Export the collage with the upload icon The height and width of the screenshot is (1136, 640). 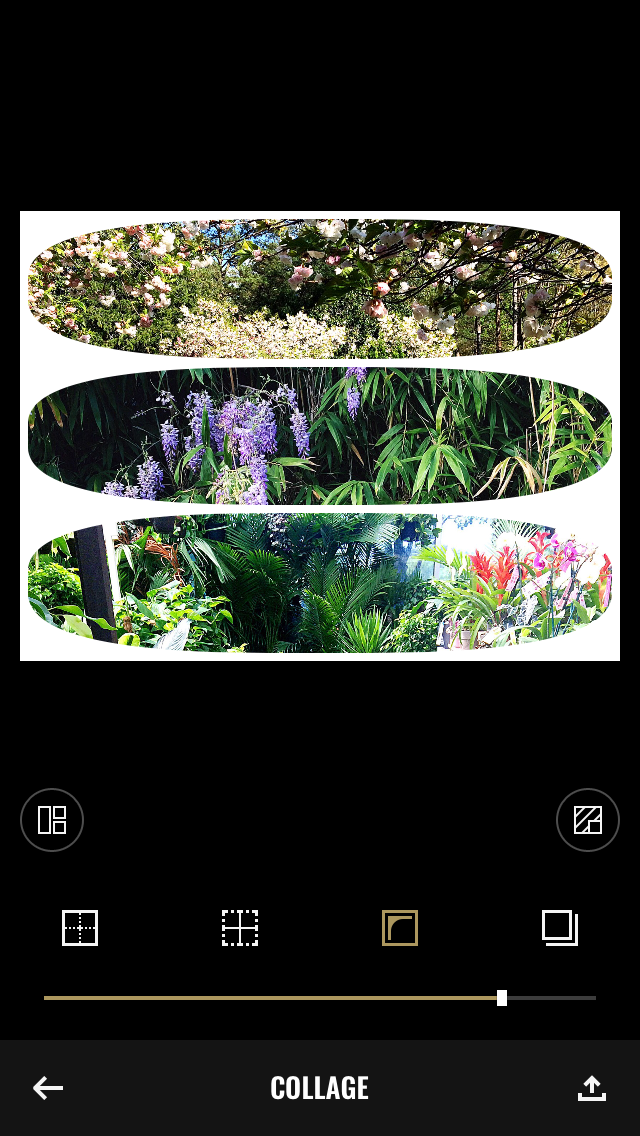pos(591,1087)
